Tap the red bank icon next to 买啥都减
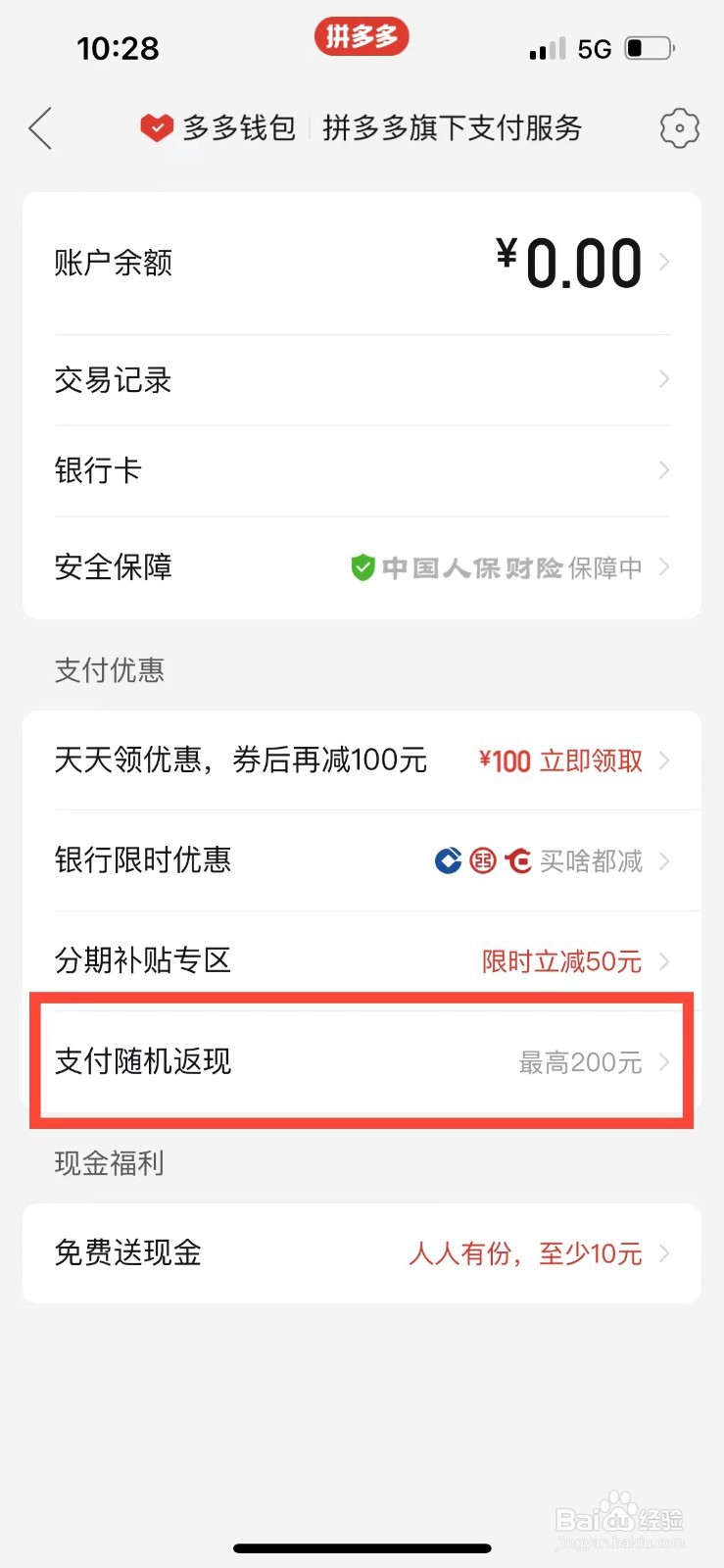 click(x=517, y=860)
